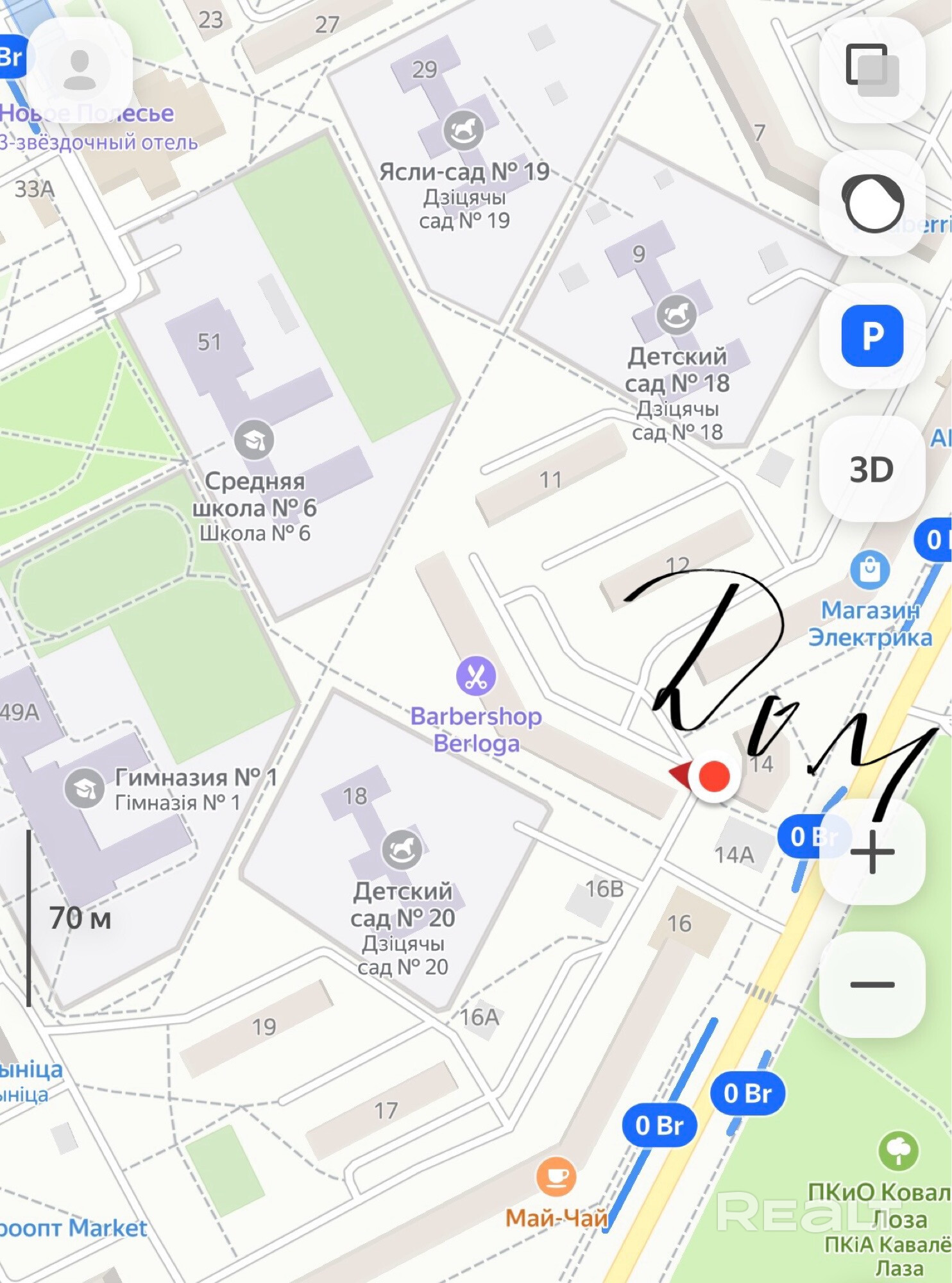
Task: Open the Гимназия № 1 marker
Action: coord(85,788)
